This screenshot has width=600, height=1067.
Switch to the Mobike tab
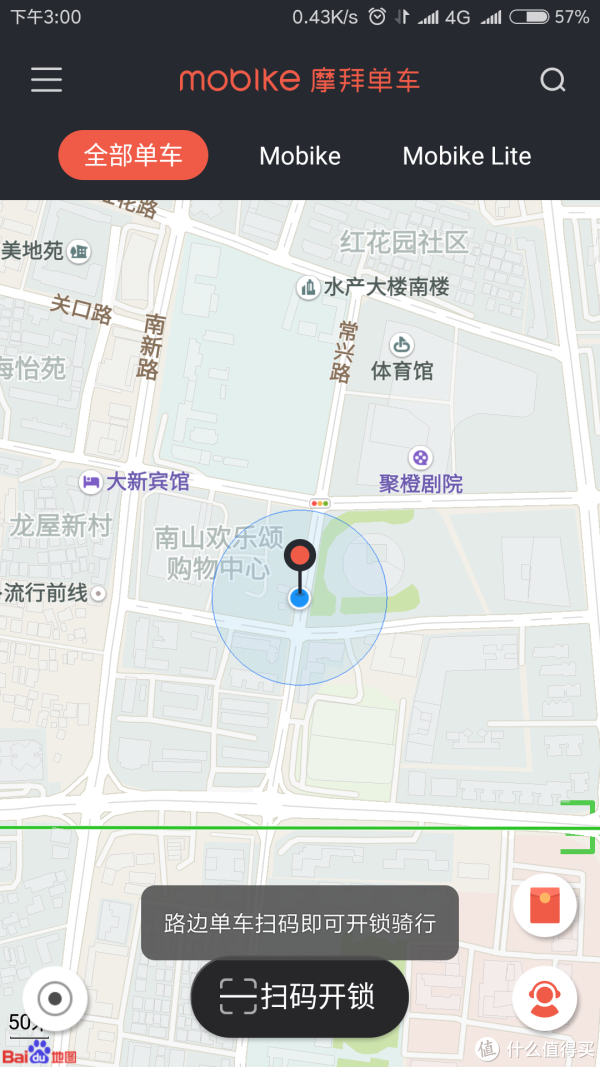point(300,156)
